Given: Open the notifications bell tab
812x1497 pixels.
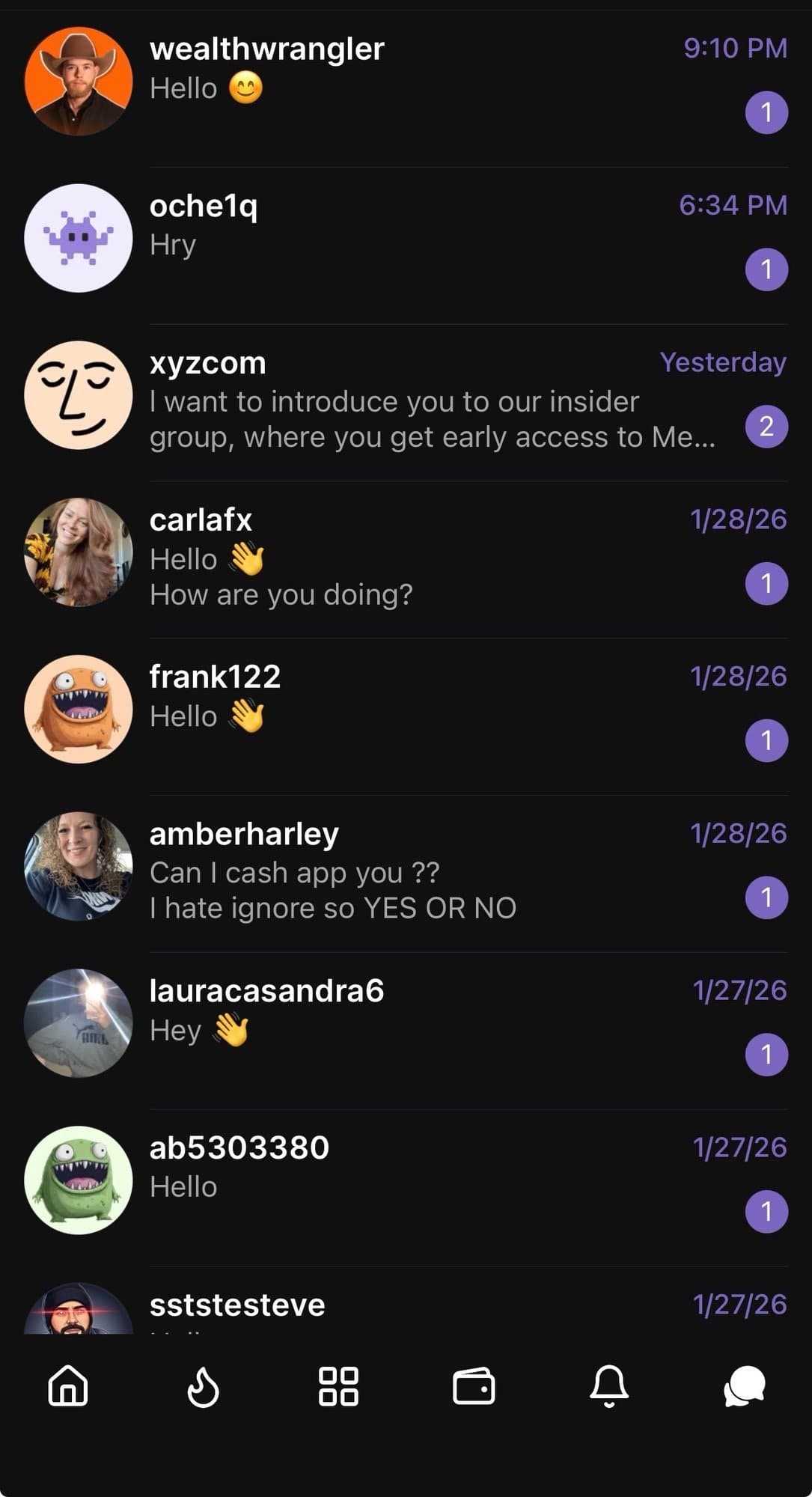Looking at the screenshot, I should pyautogui.click(x=609, y=1385).
